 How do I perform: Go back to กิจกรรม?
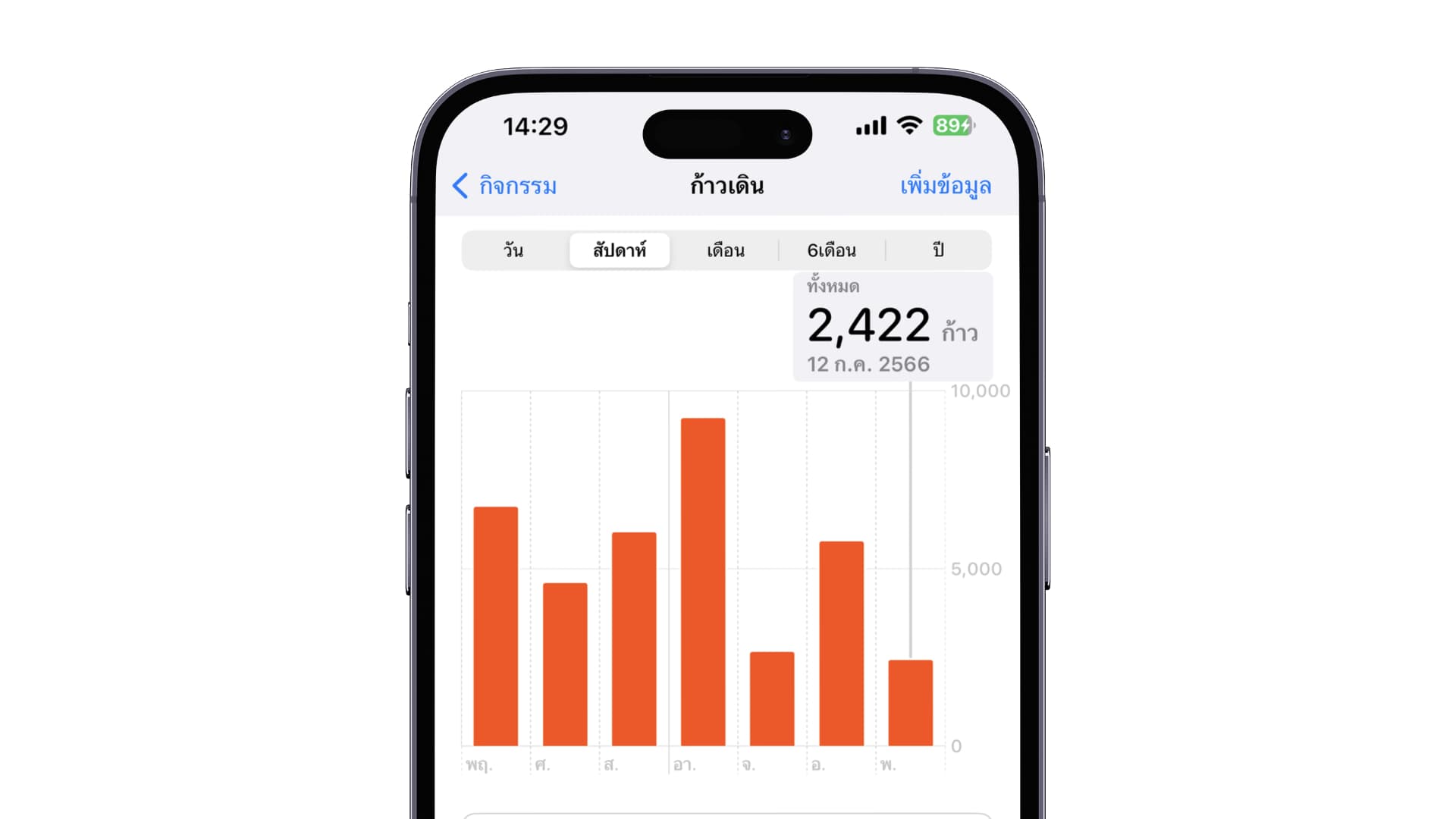(504, 186)
